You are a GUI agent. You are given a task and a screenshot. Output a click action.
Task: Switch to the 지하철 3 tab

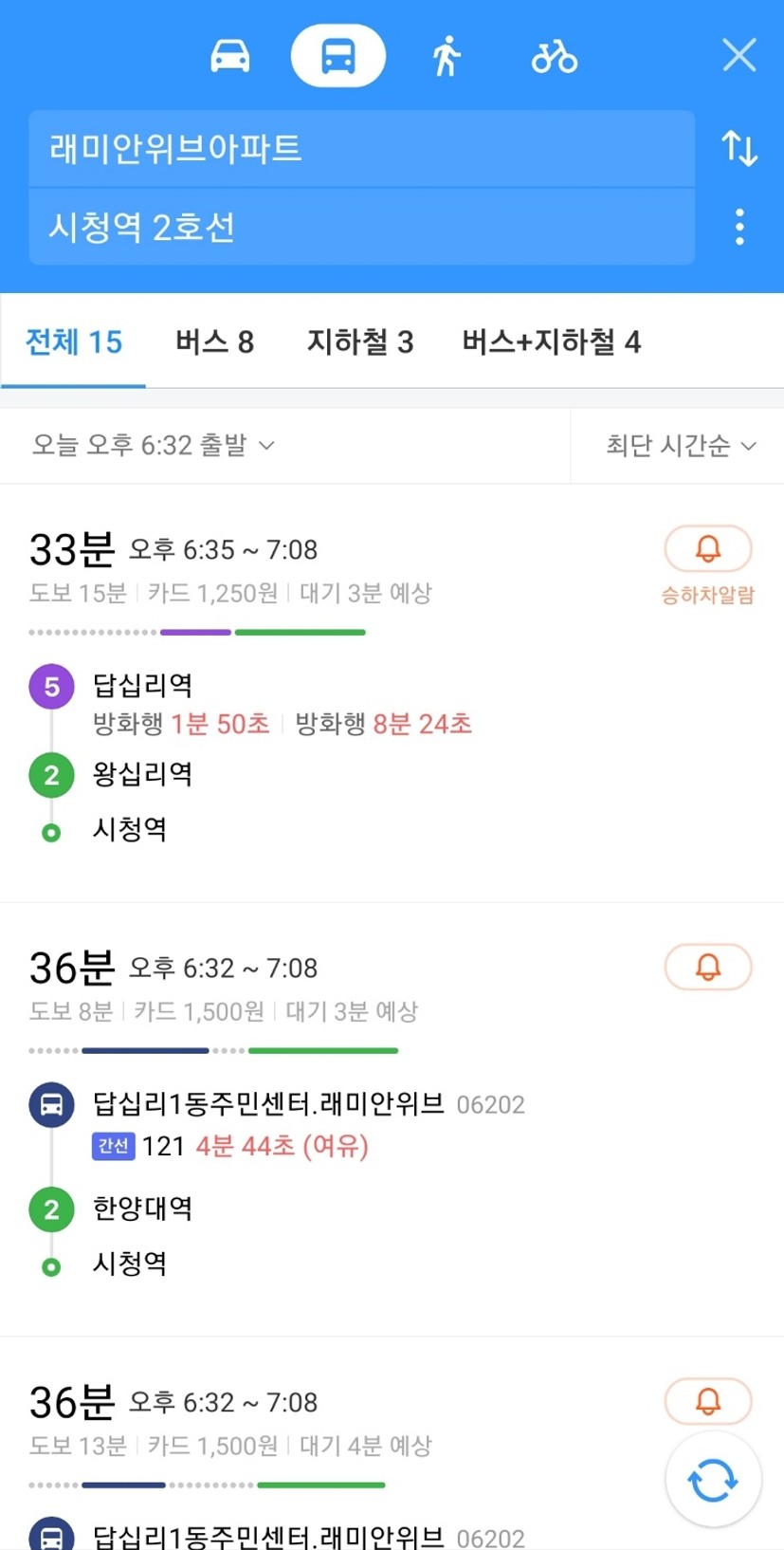click(360, 341)
